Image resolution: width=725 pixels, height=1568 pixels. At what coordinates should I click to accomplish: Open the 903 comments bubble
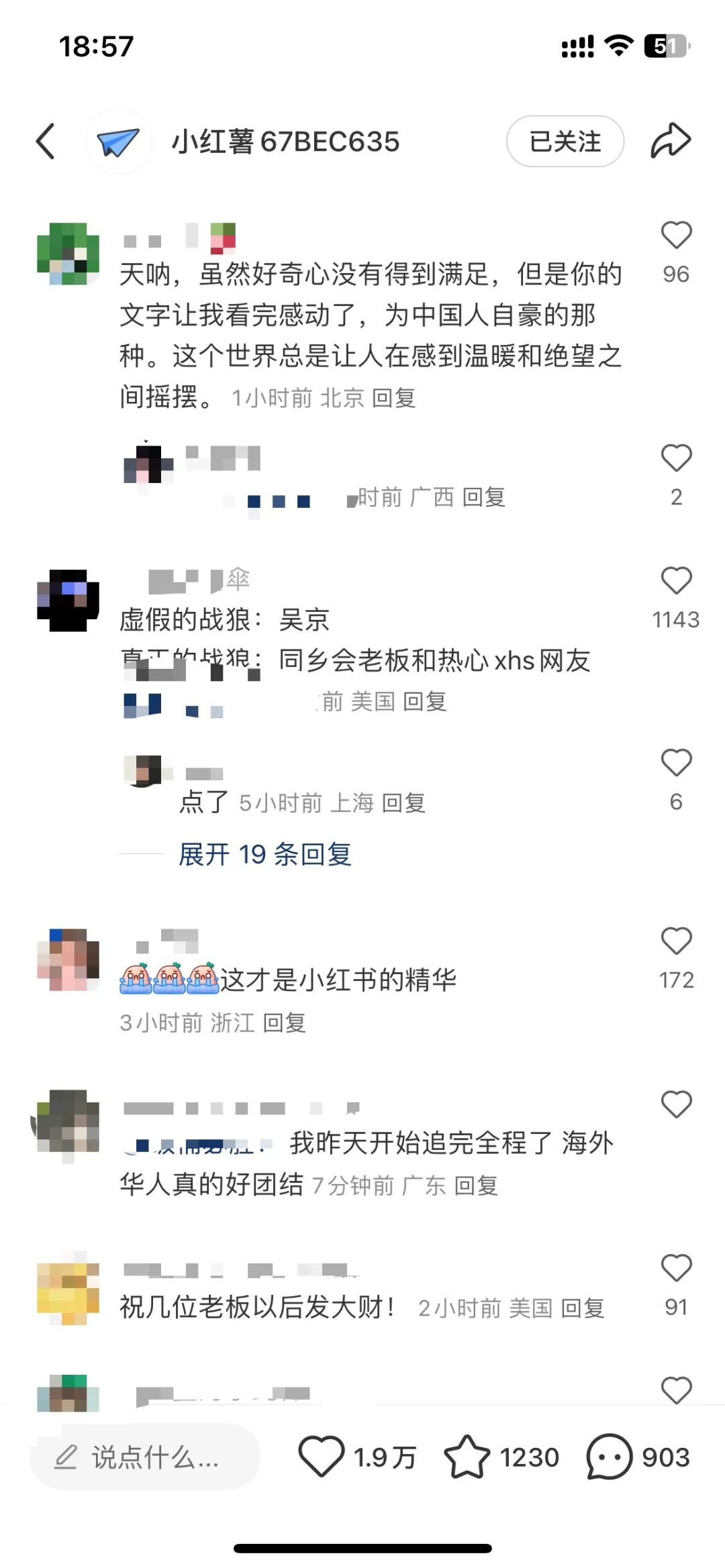(x=610, y=1457)
